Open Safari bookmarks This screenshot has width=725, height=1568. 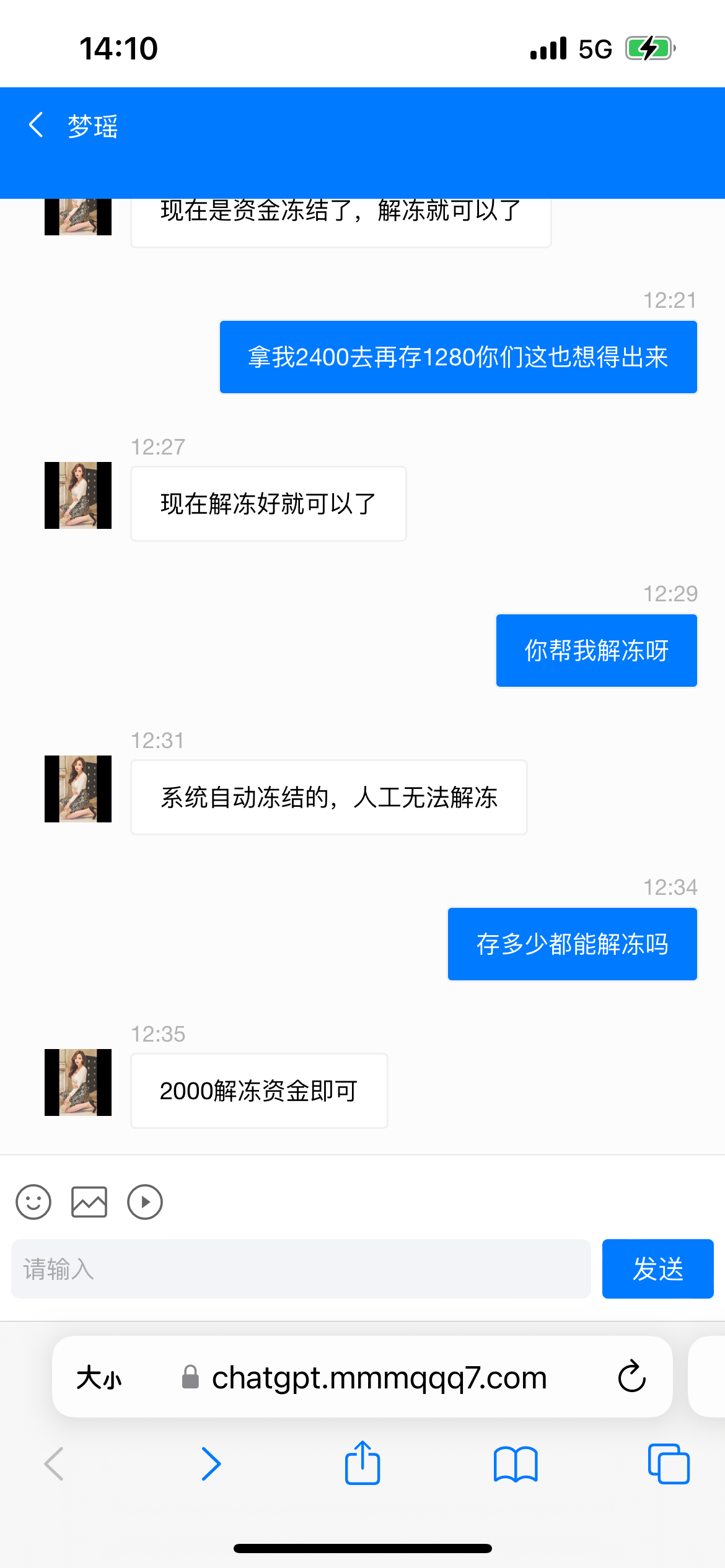click(x=516, y=1464)
